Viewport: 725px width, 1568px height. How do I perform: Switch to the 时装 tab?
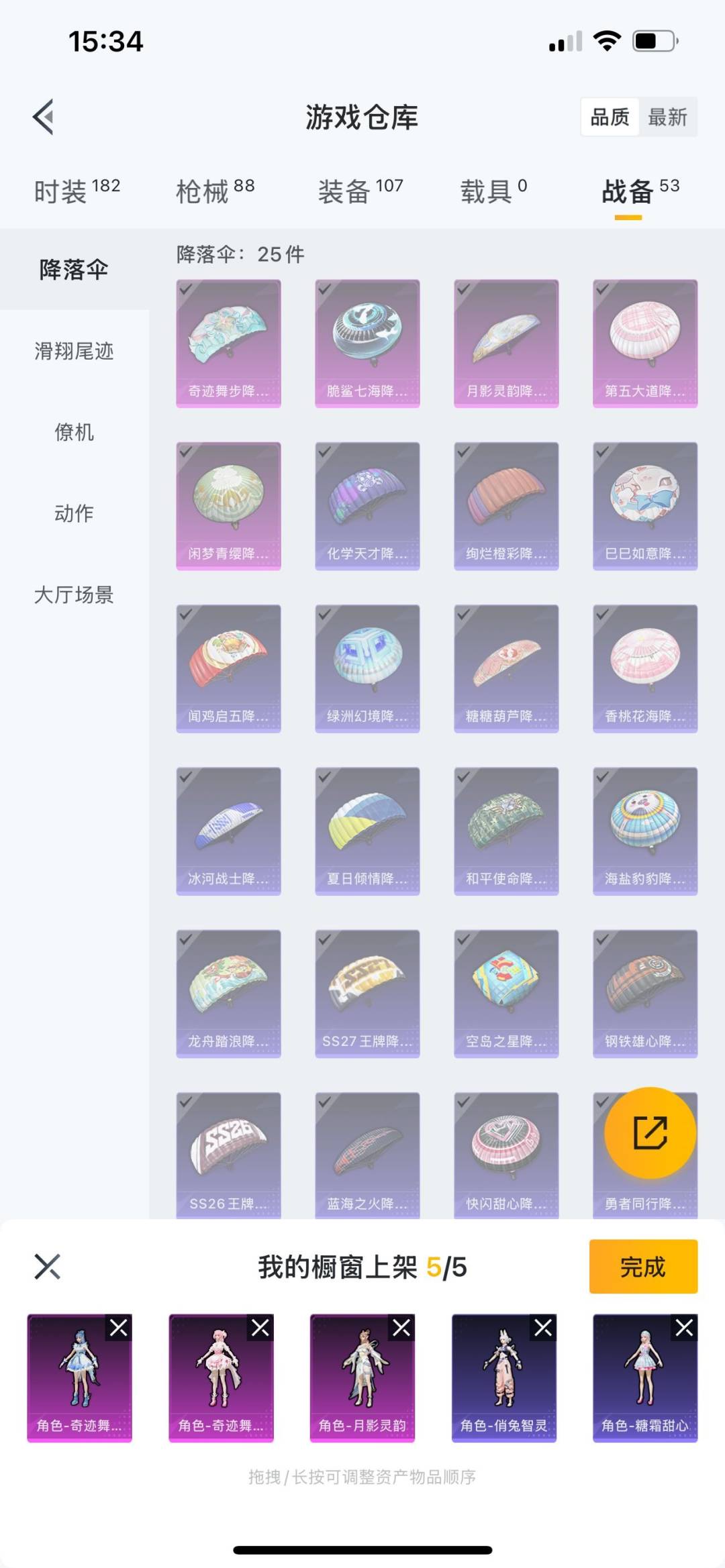77,191
